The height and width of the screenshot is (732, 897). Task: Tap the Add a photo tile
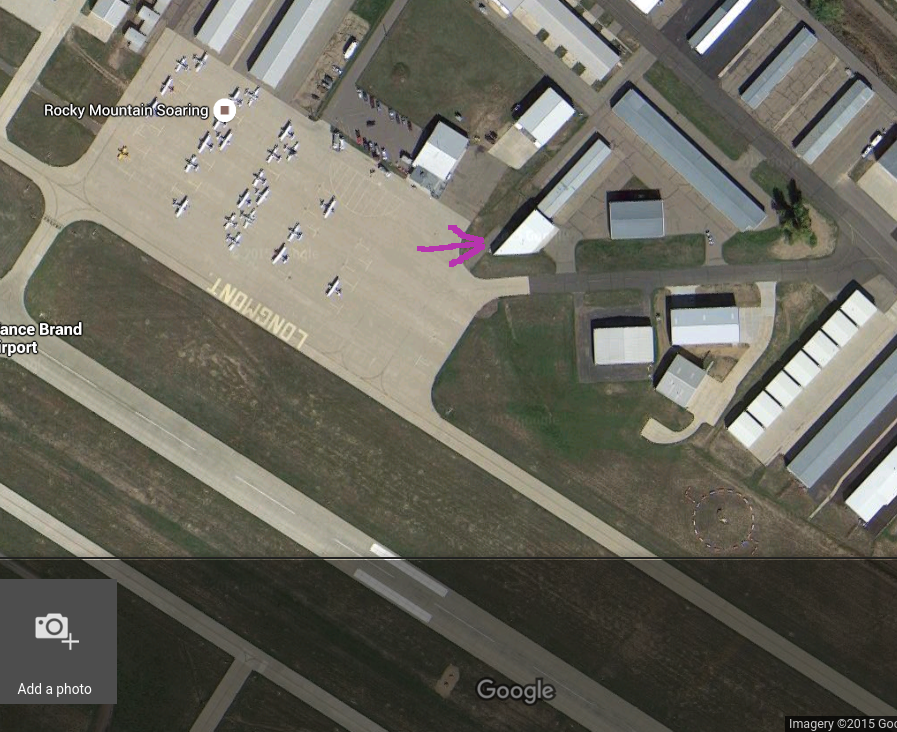click(57, 641)
